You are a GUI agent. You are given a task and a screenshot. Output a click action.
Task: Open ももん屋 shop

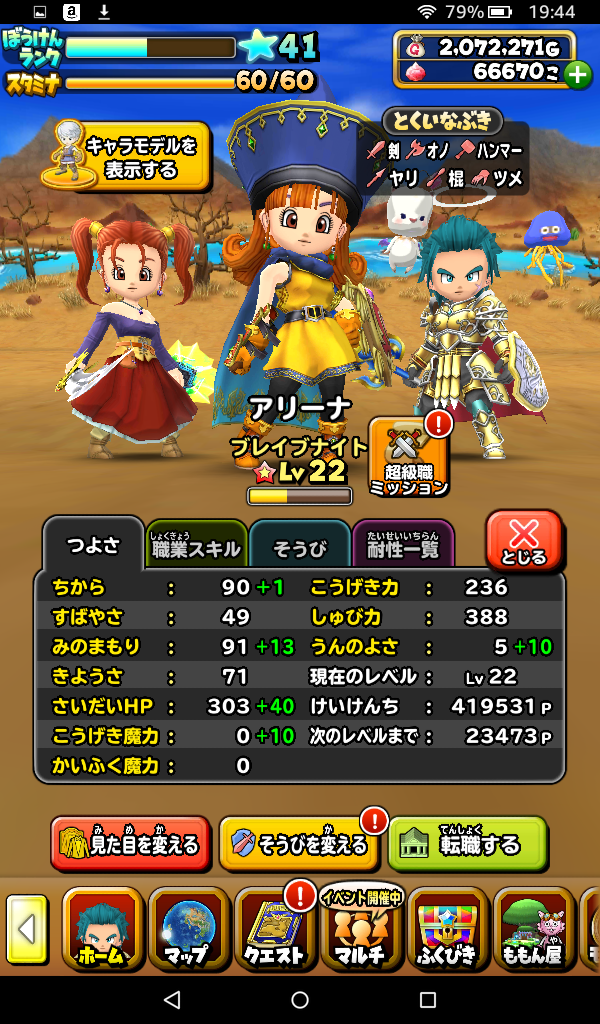531,929
